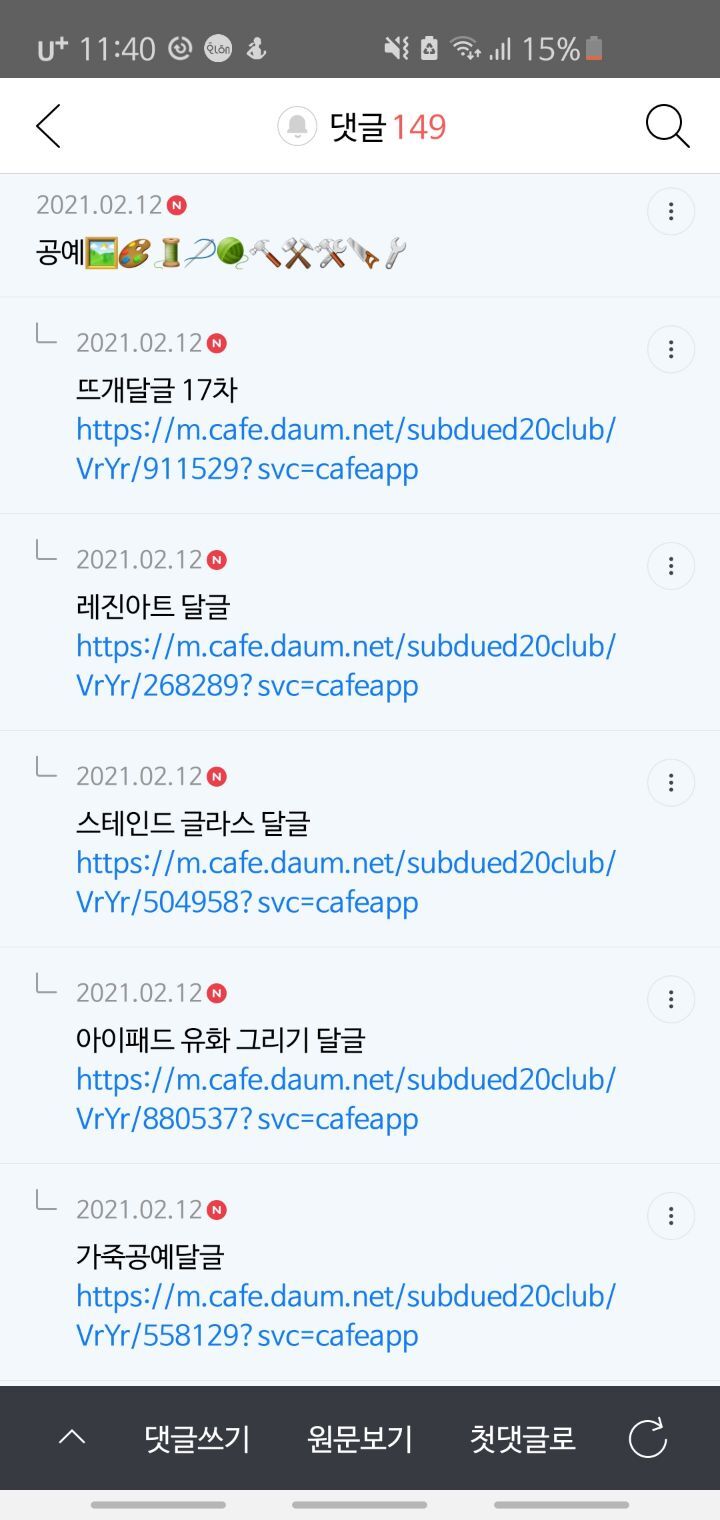The width and height of the screenshot is (720, 1520).
Task: Open overflow menu for the 공예 comment
Action: 671,211
